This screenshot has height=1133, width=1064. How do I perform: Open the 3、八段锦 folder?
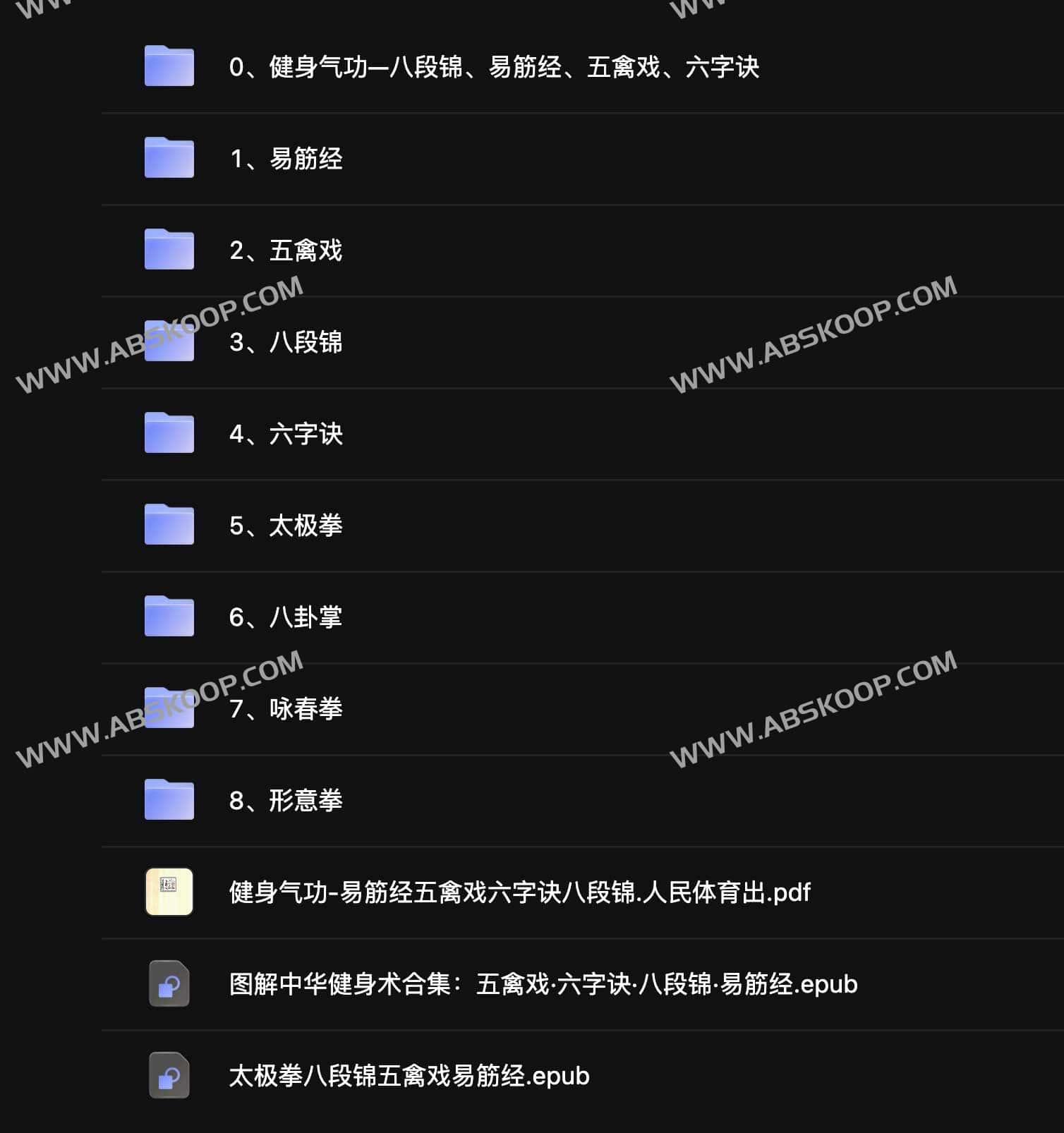(x=286, y=342)
